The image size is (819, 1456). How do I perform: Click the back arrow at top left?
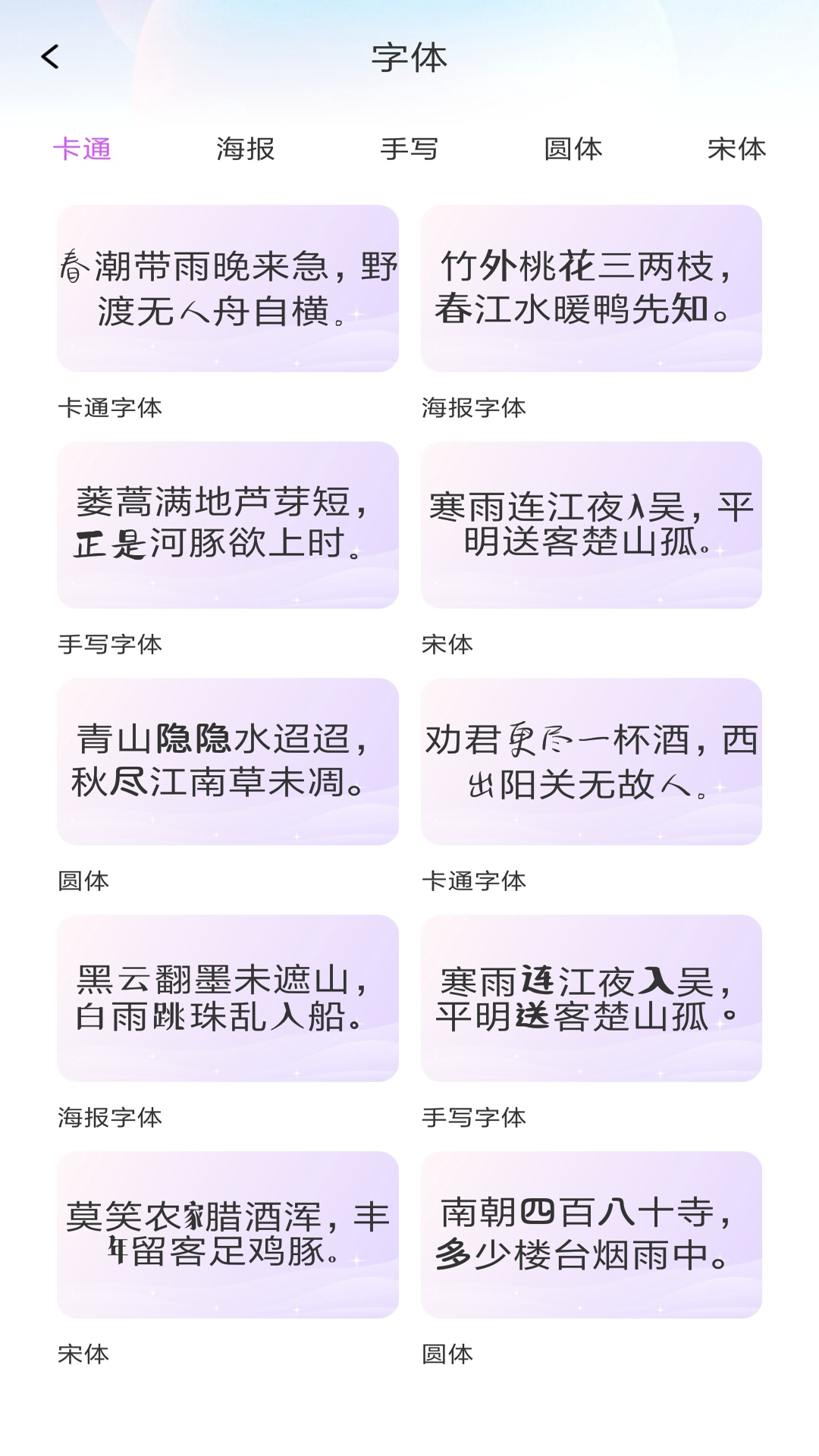pyautogui.click(x=50, y=58)
